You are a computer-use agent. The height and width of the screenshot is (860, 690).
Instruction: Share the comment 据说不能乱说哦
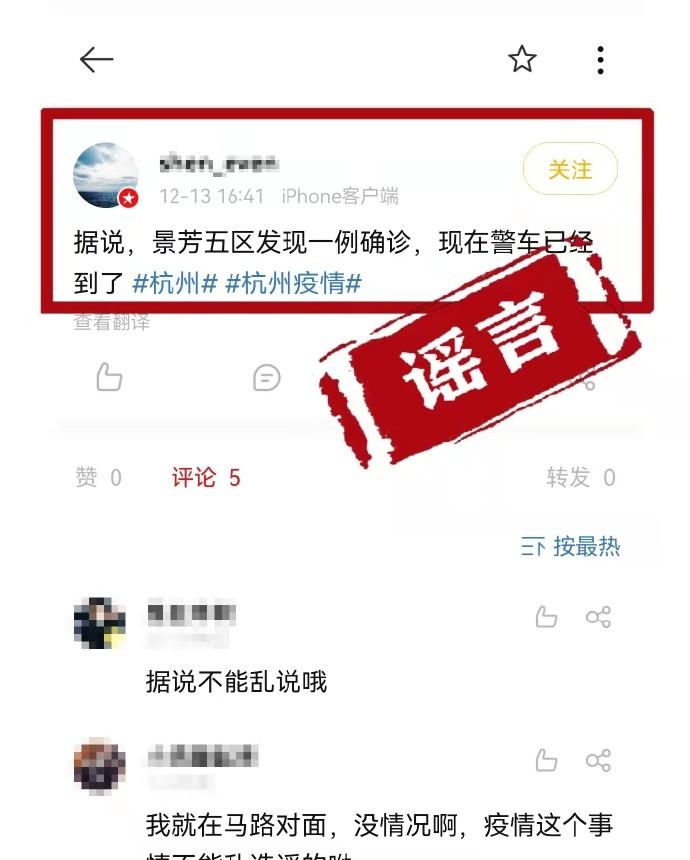(x=598, y=617)
